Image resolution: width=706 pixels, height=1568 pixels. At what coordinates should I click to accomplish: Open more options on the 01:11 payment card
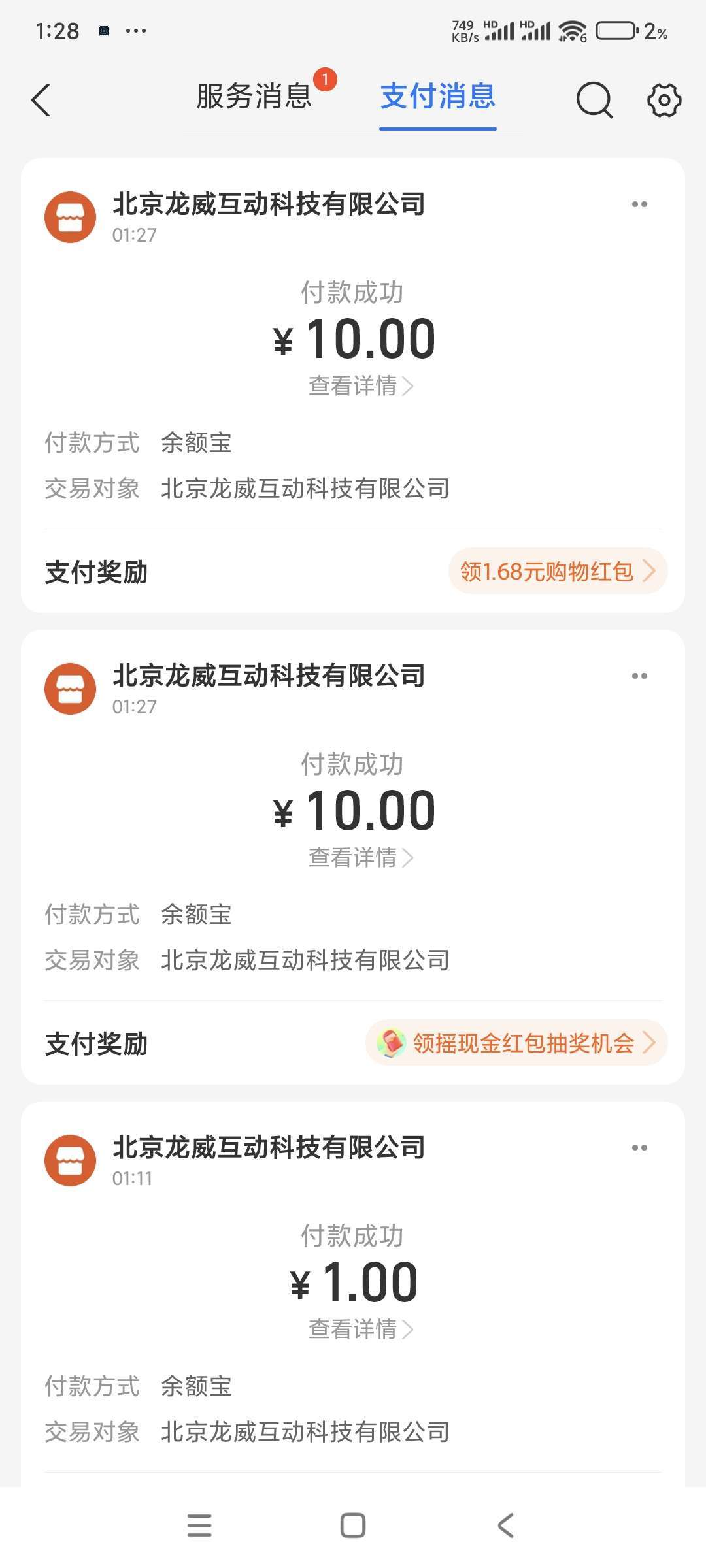(x=639, y=1148)
